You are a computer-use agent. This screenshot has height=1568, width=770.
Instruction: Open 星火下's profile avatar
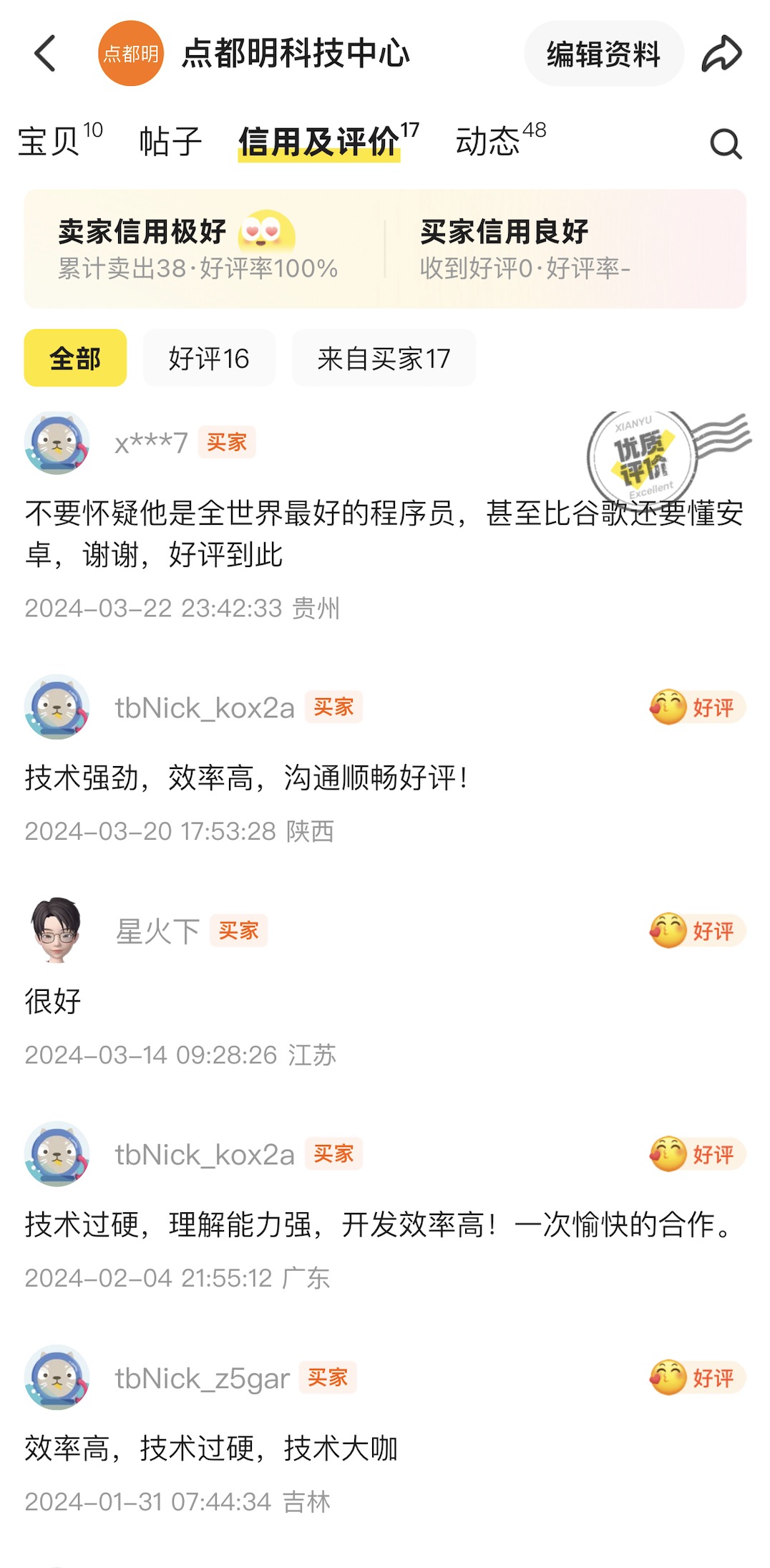coord(57,930)
